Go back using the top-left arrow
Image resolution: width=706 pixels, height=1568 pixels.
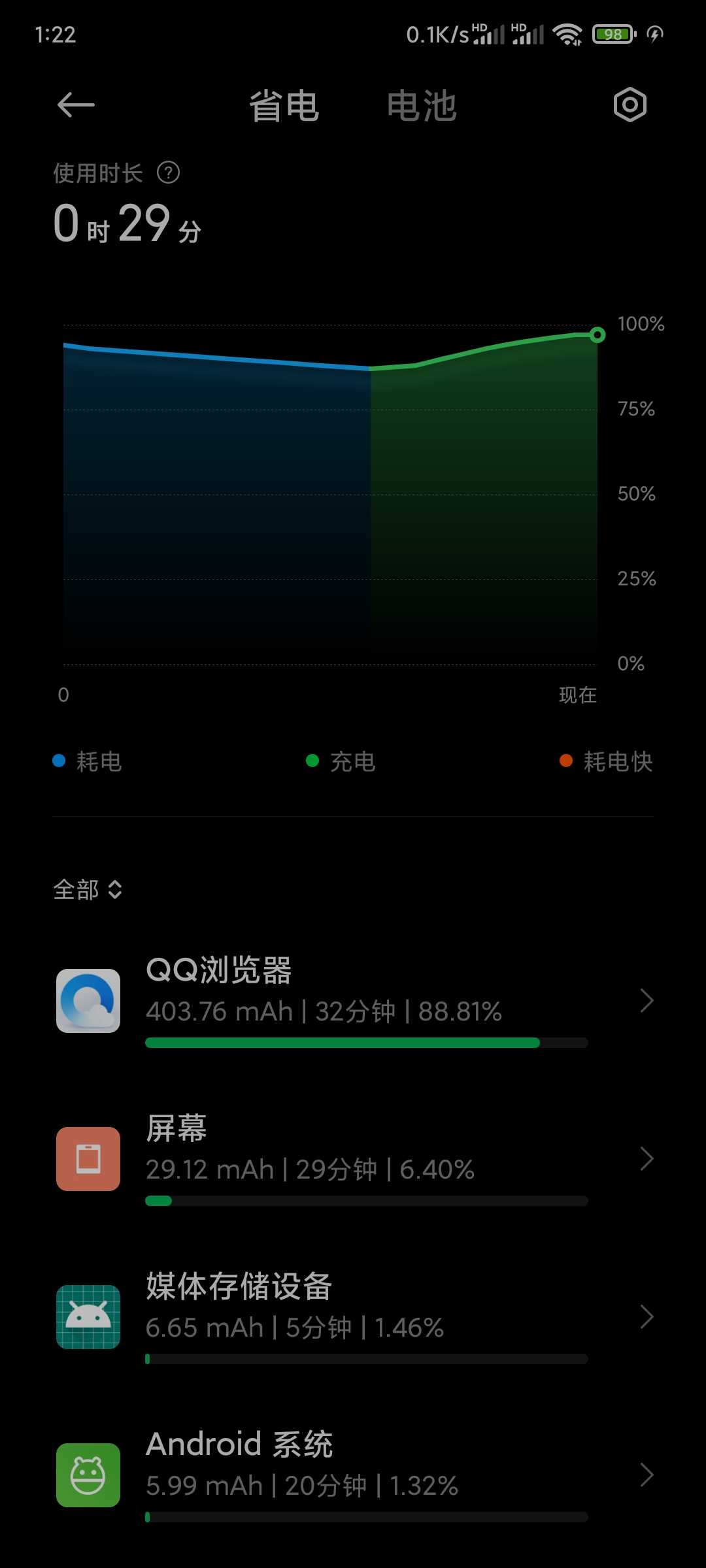click(x=76, y=105)
